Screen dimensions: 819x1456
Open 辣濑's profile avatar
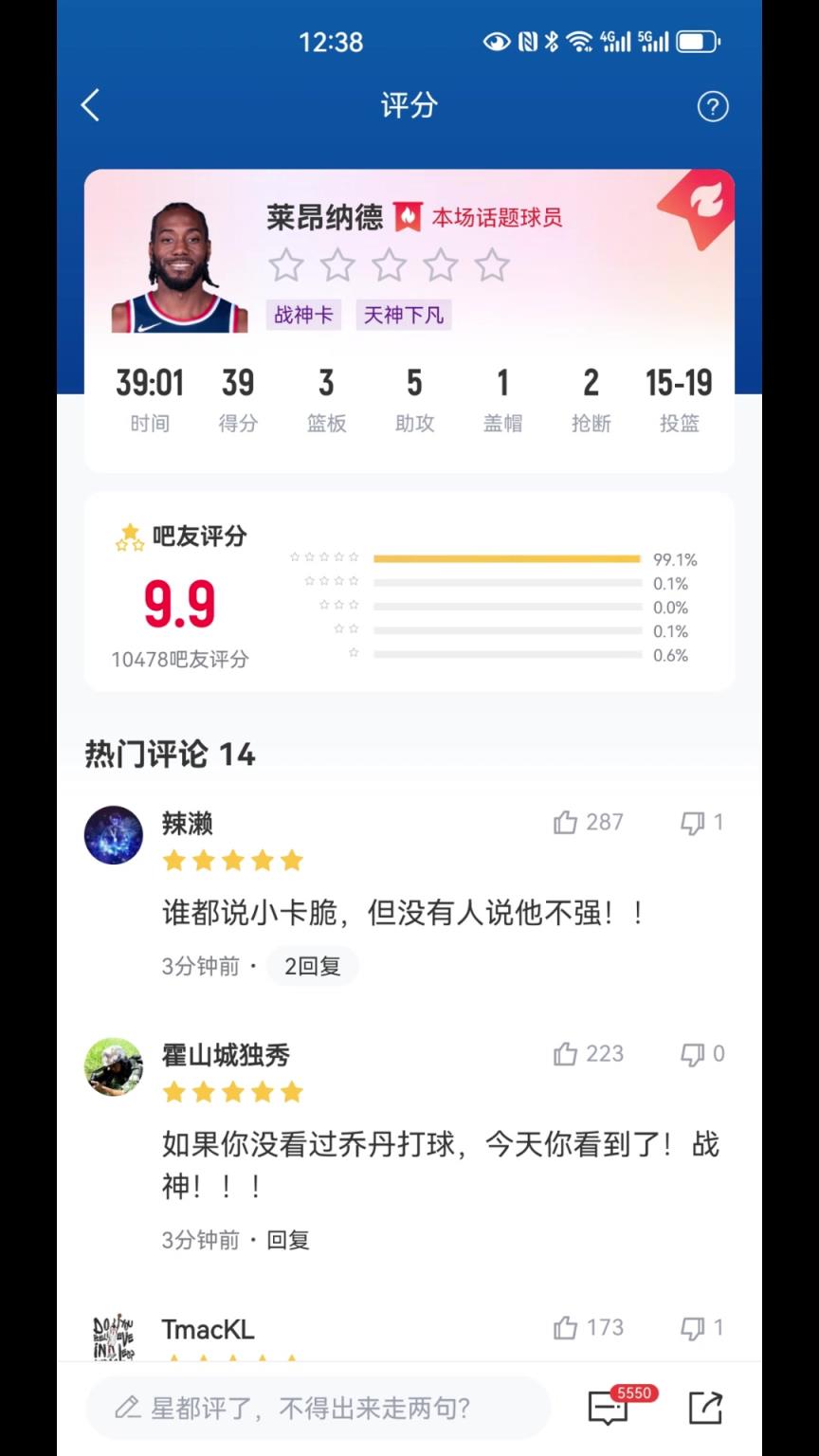pos(114,835)
